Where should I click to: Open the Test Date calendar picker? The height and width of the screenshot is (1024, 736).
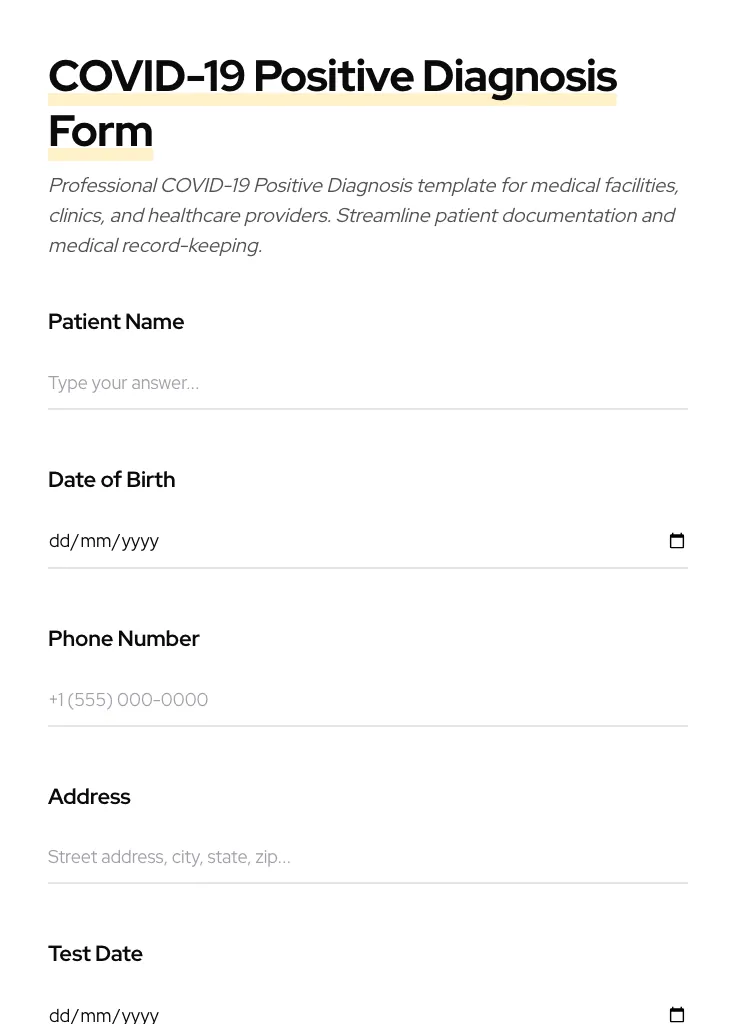(677, 1014)
